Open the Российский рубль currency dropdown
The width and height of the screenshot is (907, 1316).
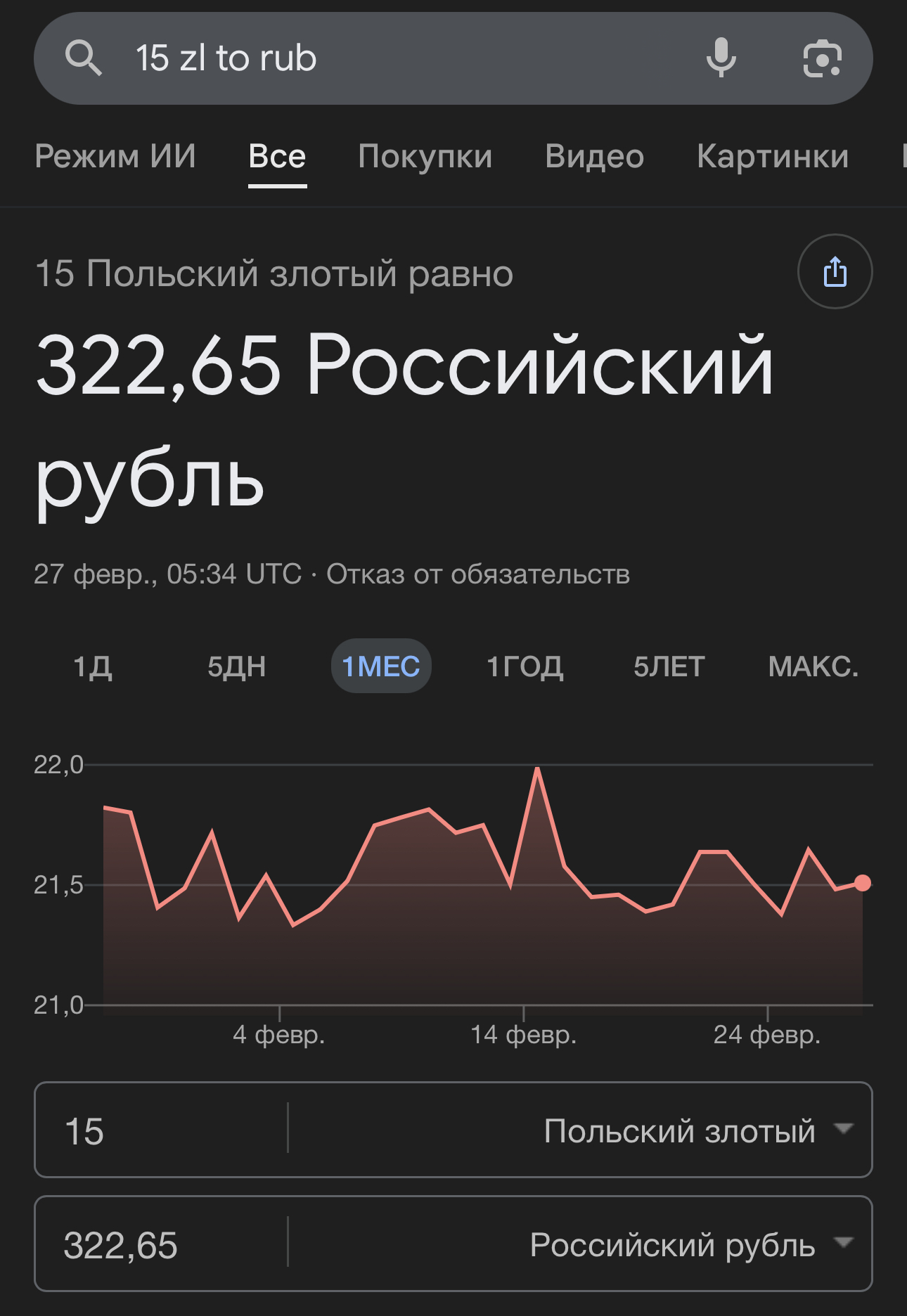(x=581, y=1244)
